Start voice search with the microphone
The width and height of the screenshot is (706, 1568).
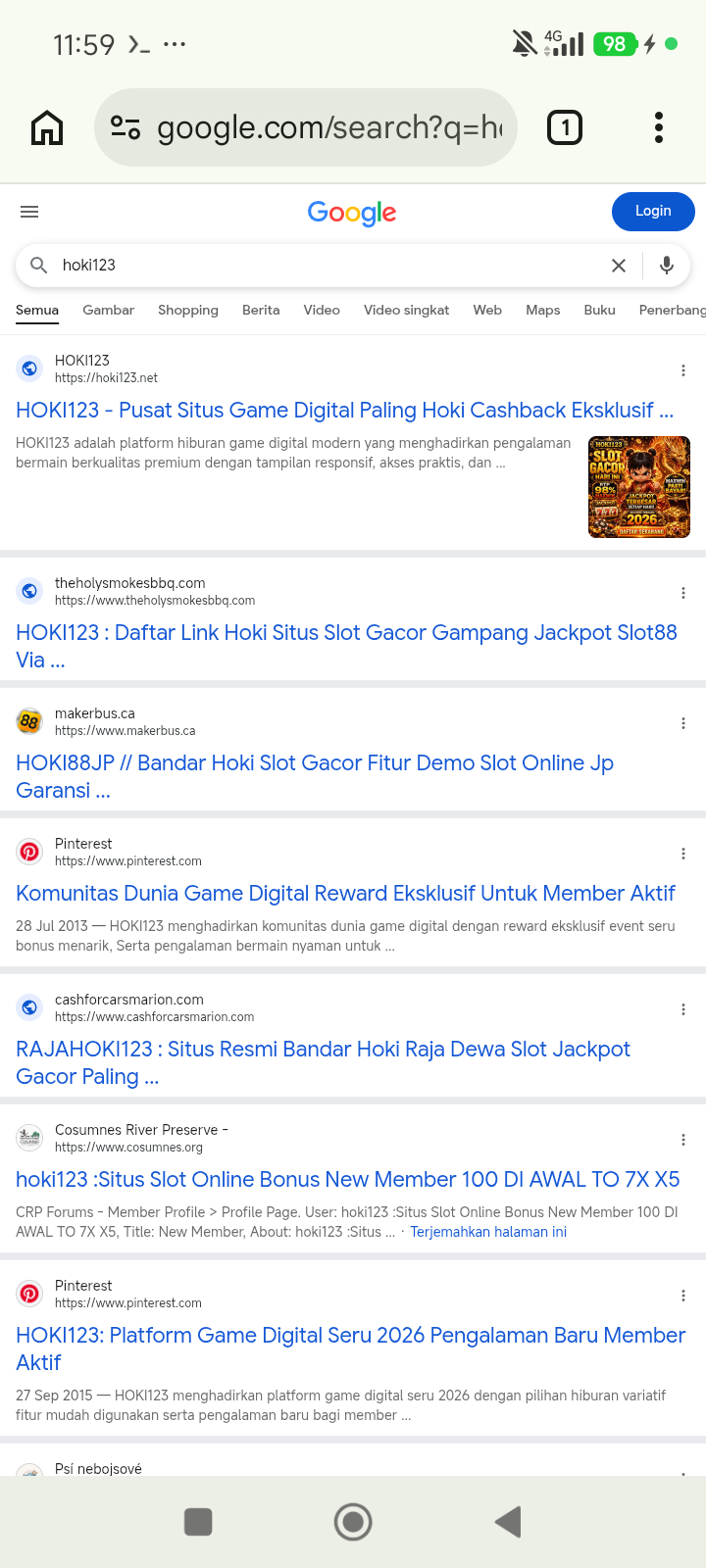point(667,266)
